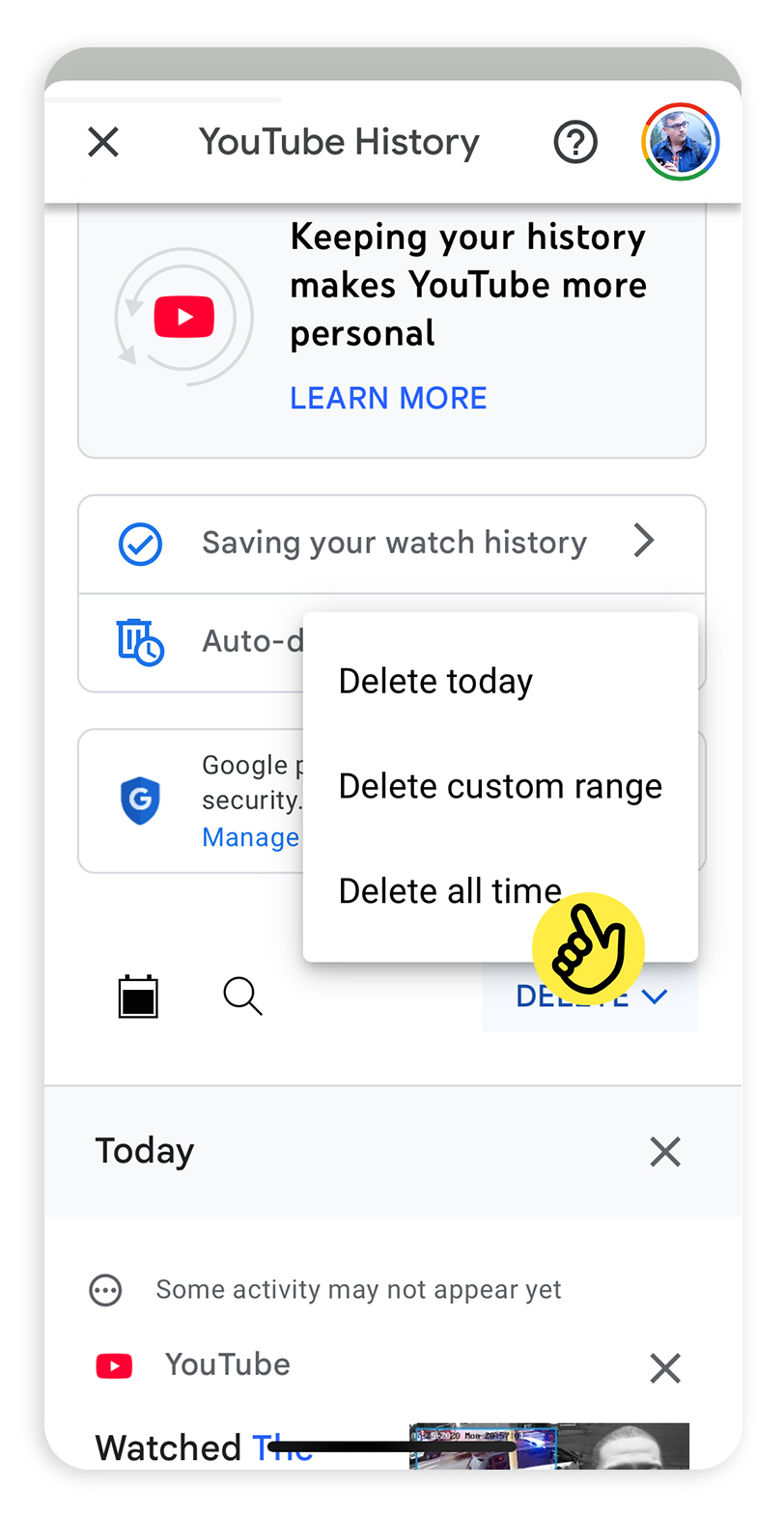This screenshot has width=784, height=1516.
Task: Select the calendar filter icon
Action: (138, 997)
